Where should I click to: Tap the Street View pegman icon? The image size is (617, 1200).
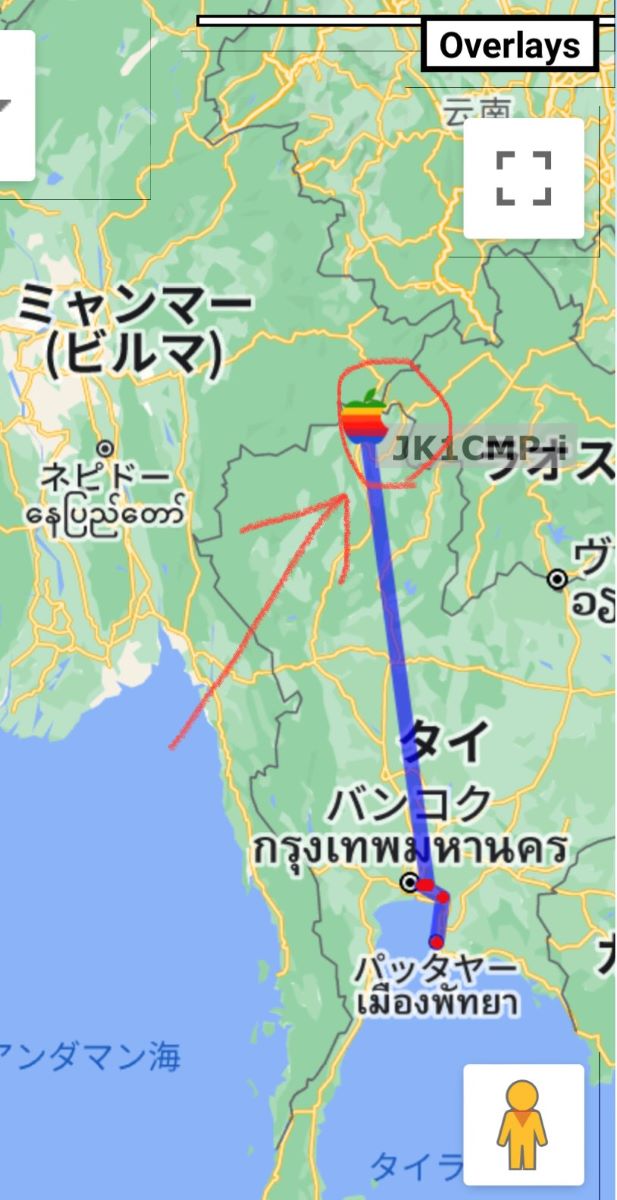point(523,1124)
